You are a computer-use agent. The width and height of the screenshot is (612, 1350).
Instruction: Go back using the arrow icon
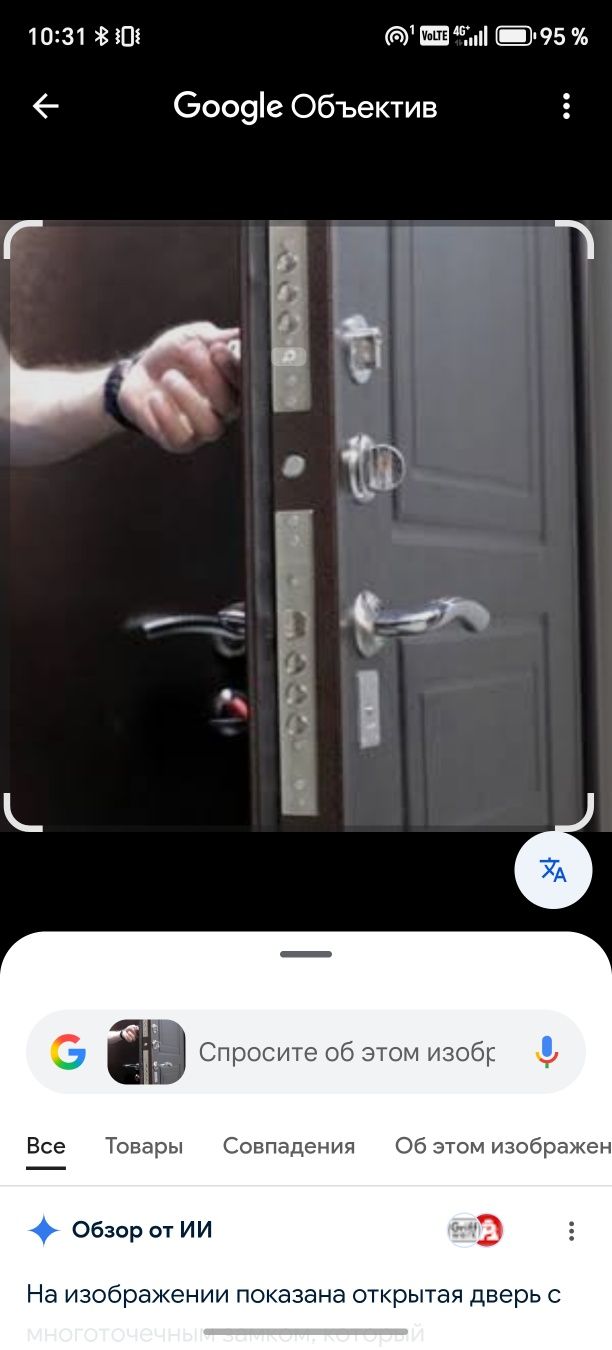tap(46, 106)
